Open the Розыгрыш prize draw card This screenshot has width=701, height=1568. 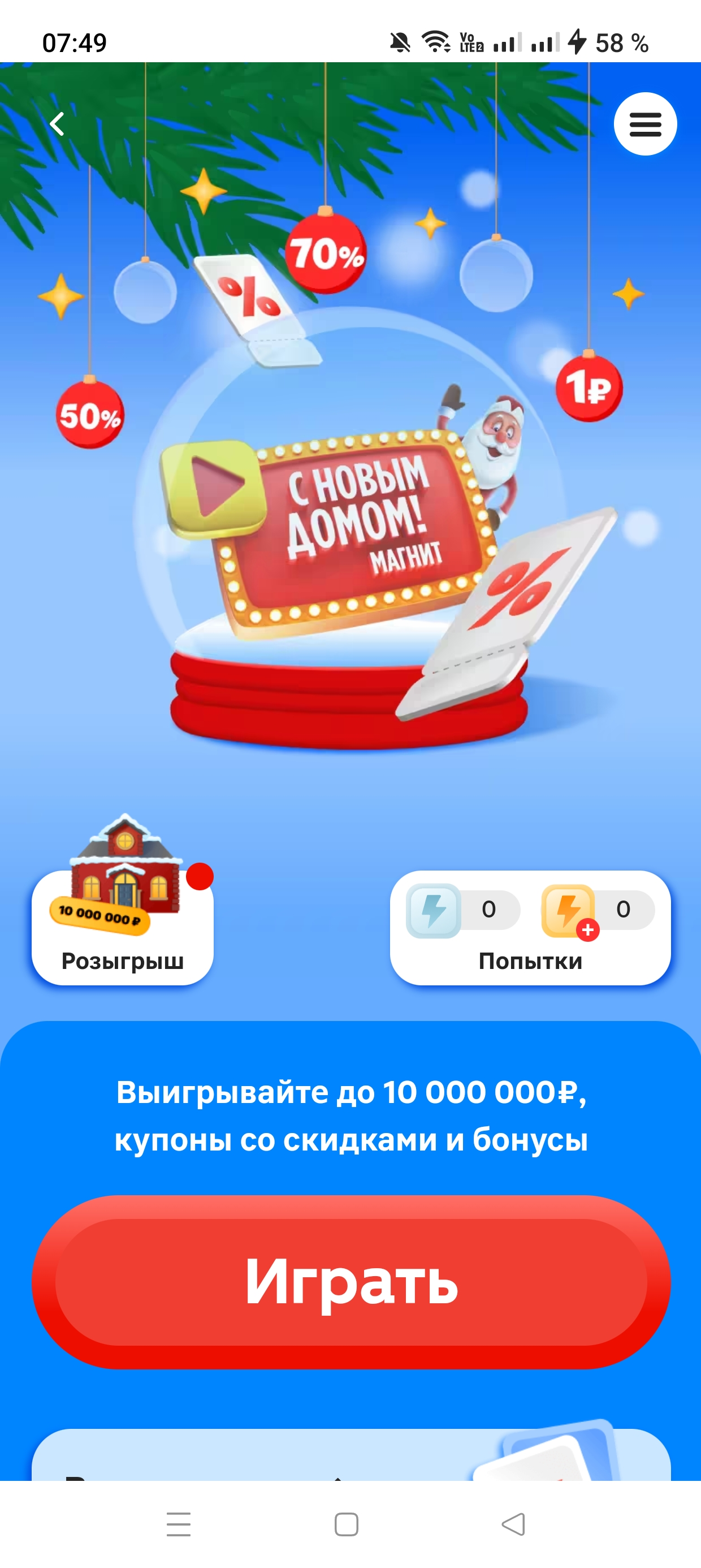point(122,927)
